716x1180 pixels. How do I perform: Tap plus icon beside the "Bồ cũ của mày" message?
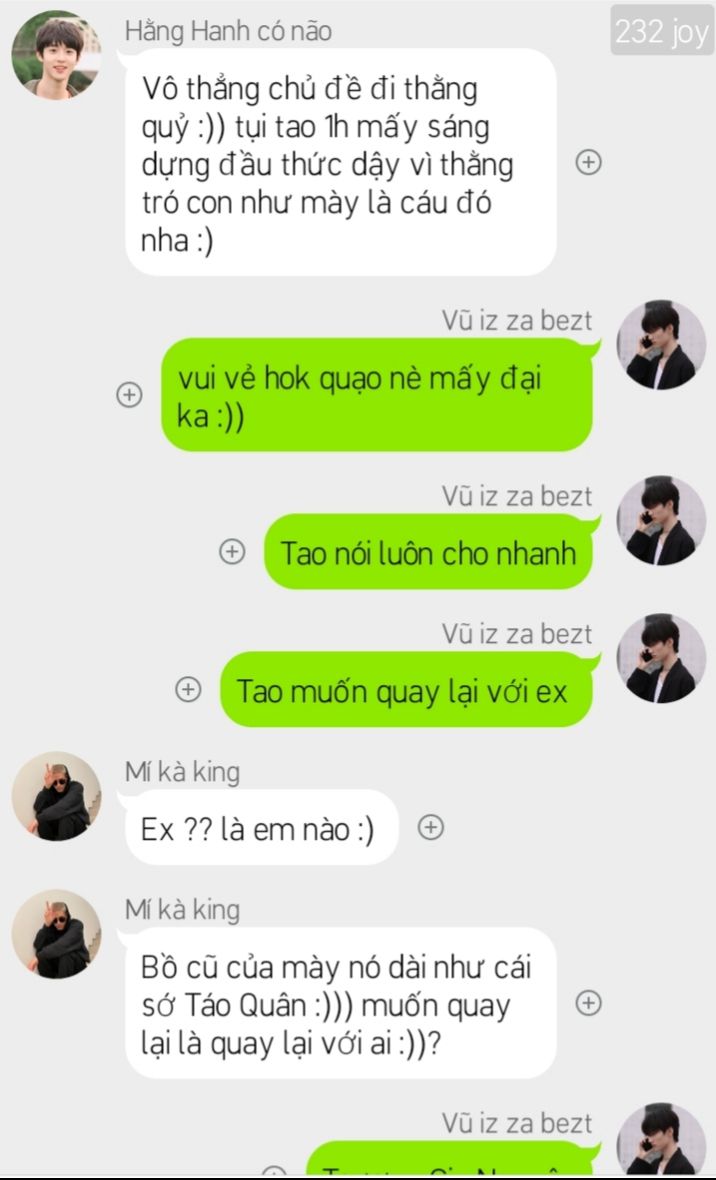click(x=589, y=1003)
